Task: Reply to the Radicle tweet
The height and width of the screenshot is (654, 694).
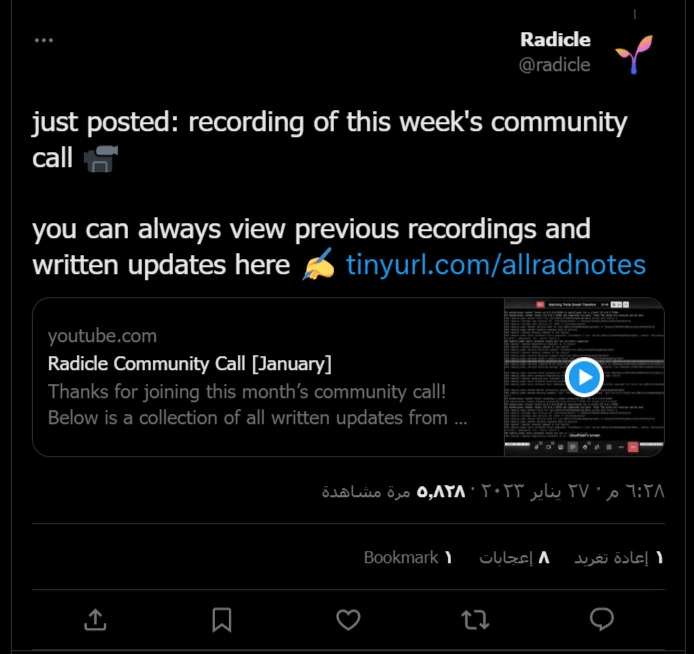Action: tap(601, 620)
